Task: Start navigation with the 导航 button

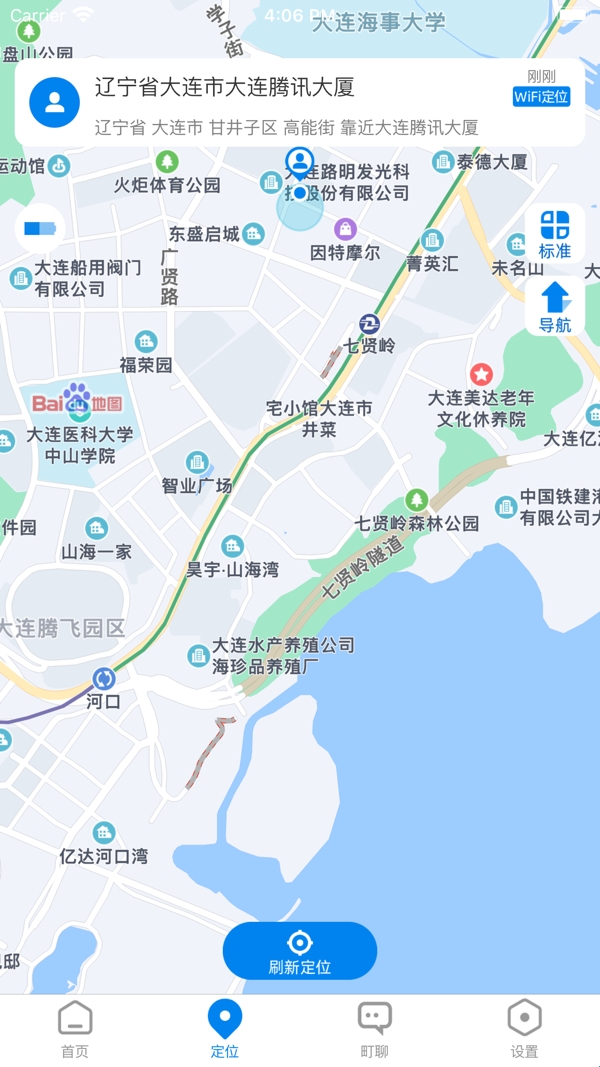Action: [554, 306]
